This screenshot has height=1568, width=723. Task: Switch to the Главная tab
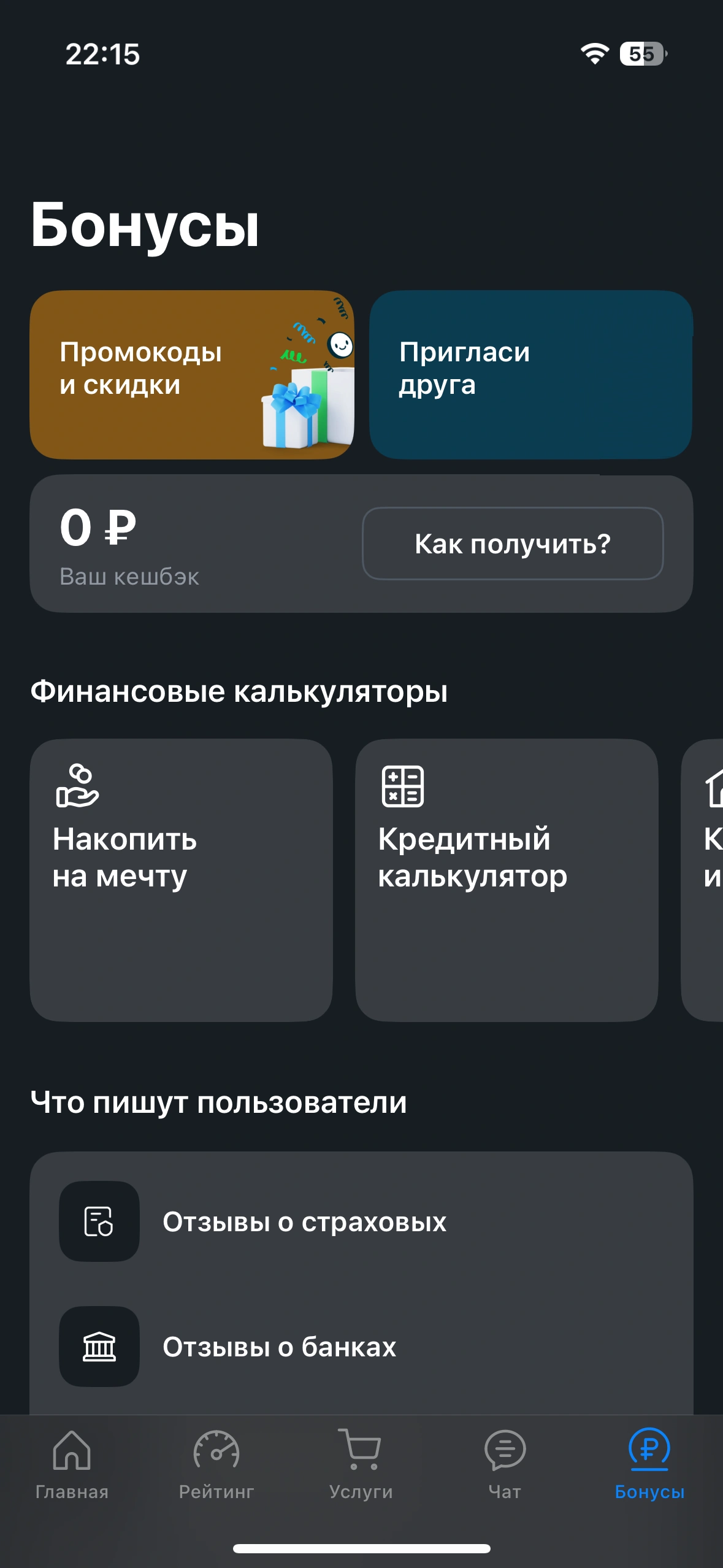pyautogui.click(x=72, y=1464)
